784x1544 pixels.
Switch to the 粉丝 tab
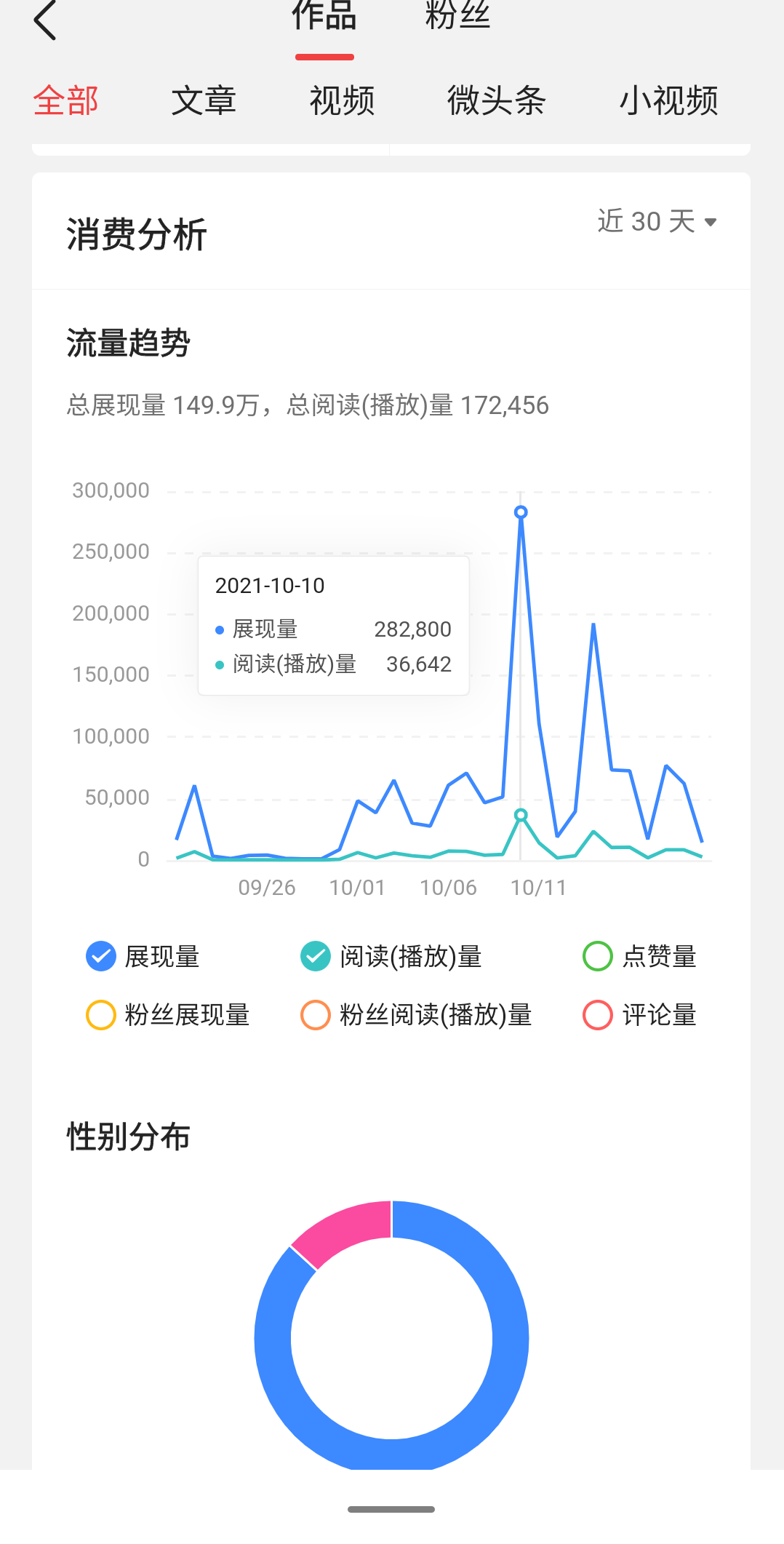[x=458, y=16]
